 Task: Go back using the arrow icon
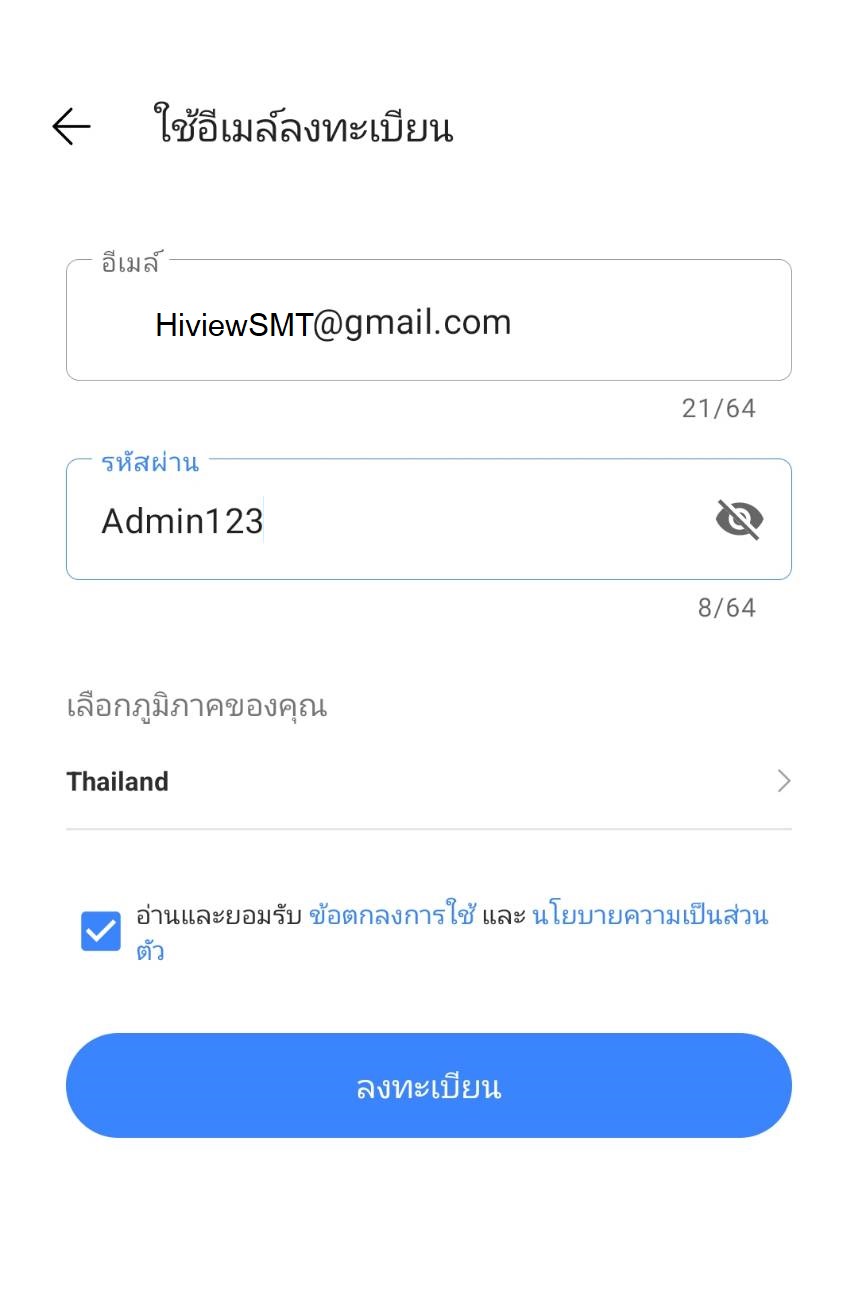point(71,127)
